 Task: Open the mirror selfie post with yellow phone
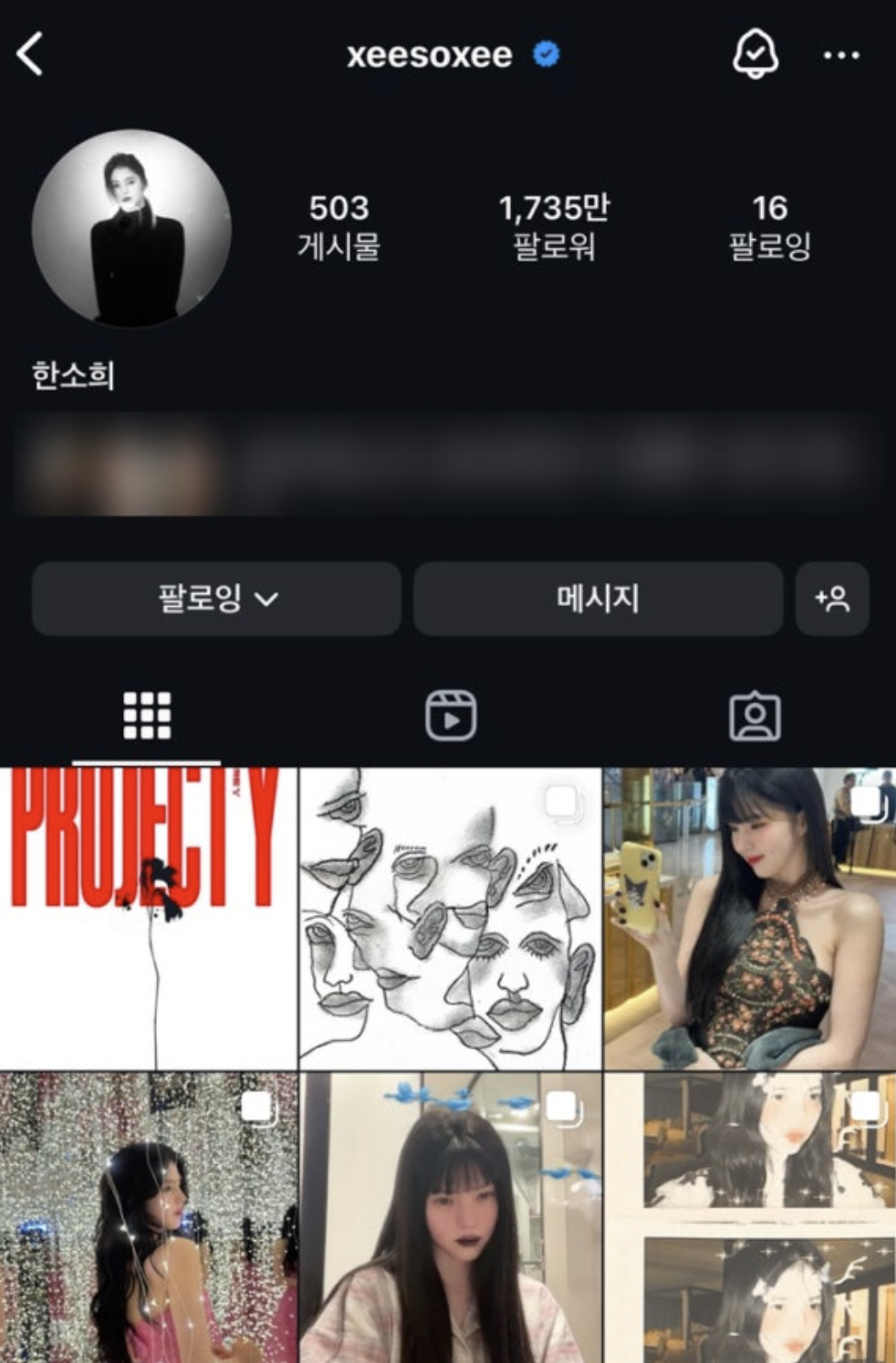[750, 917]
